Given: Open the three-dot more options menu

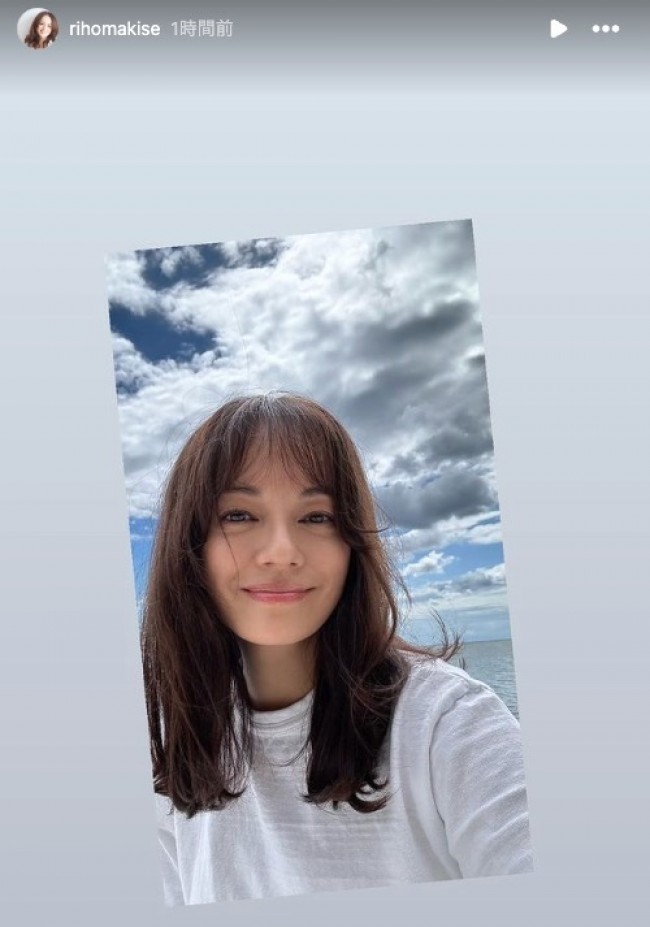Looking at the screenshot, I should click(x=606, y=29).
